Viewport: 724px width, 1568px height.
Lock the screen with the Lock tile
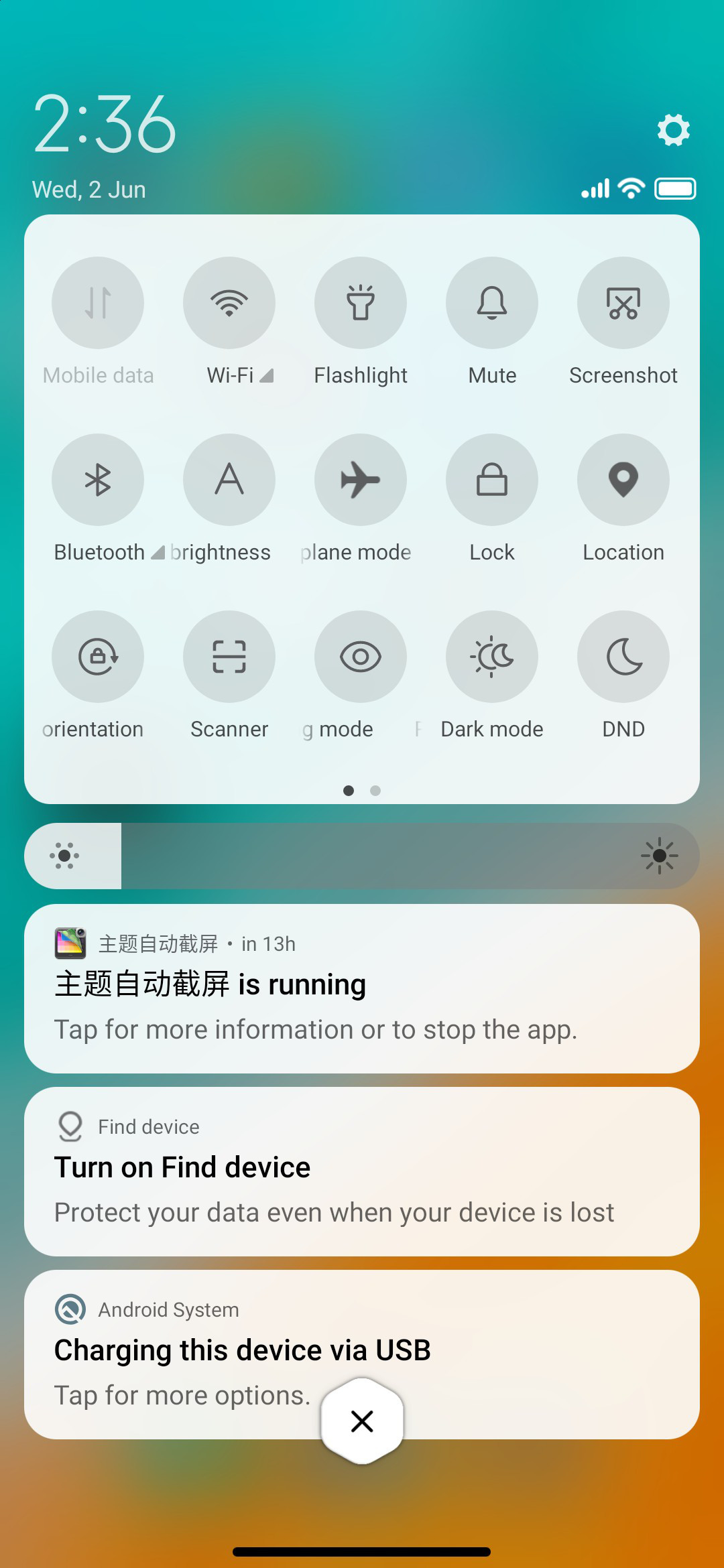tap(492, 480)
